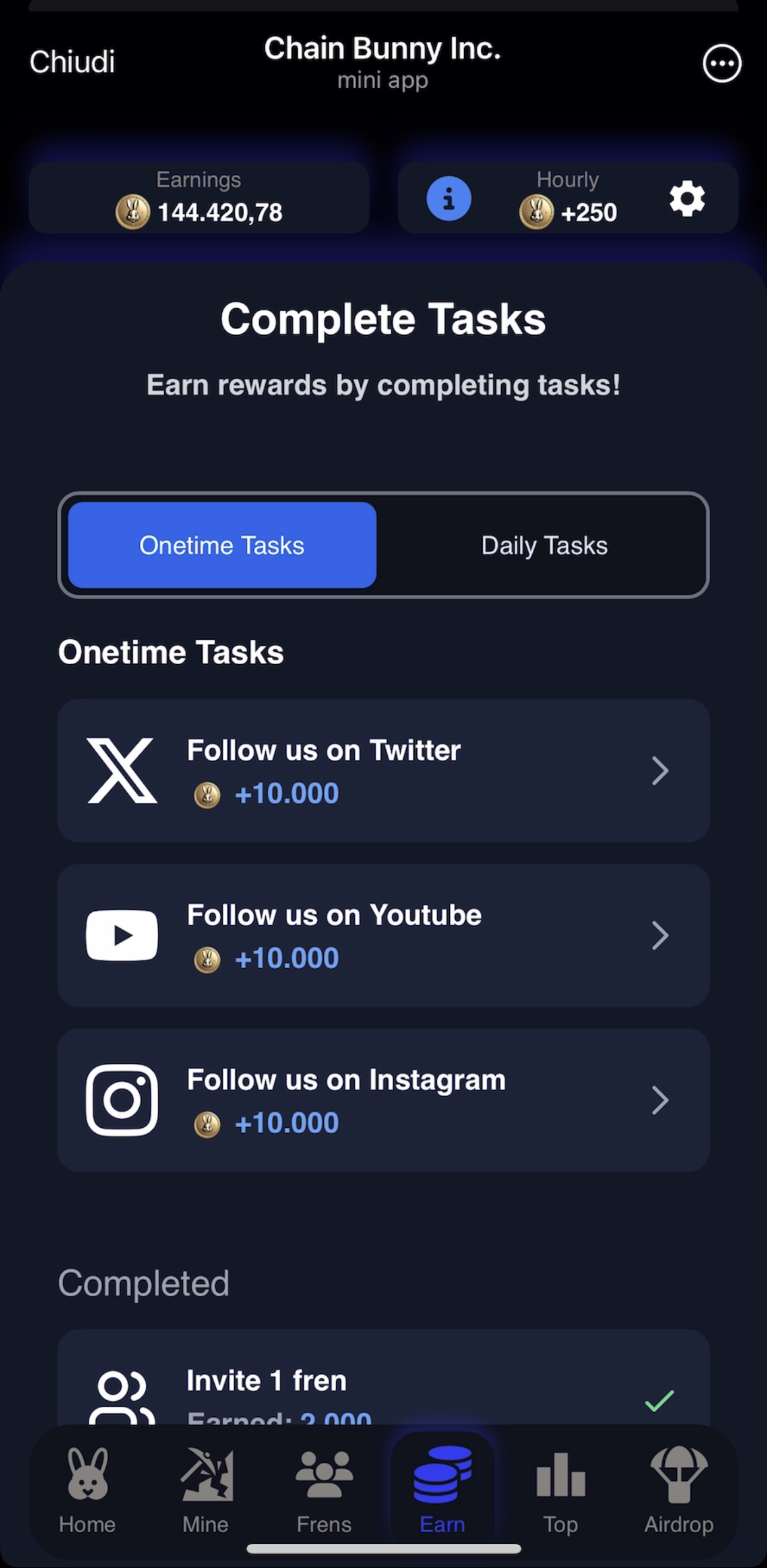Go to the Home tab
767x1568 pixels.
[87, 1490]
